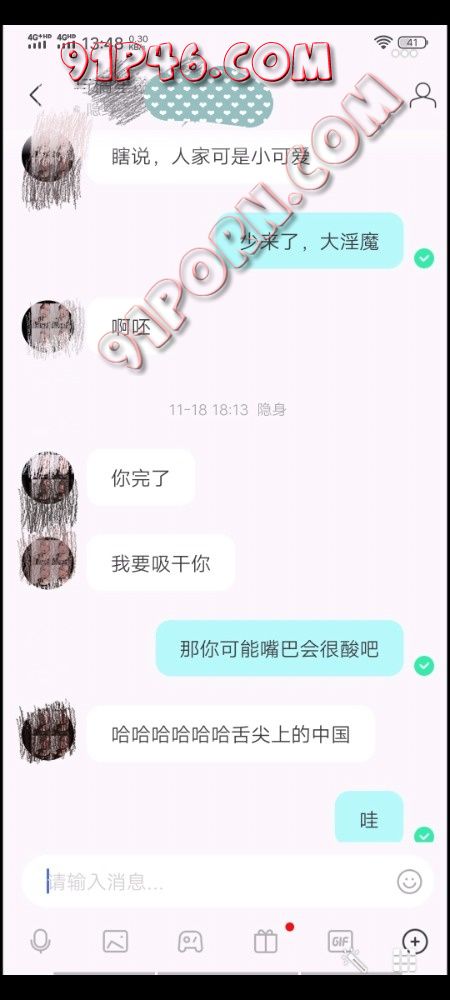Open the plus more-options icon
This screenshot has width=450, height=1000.
[x=415, y=941]
